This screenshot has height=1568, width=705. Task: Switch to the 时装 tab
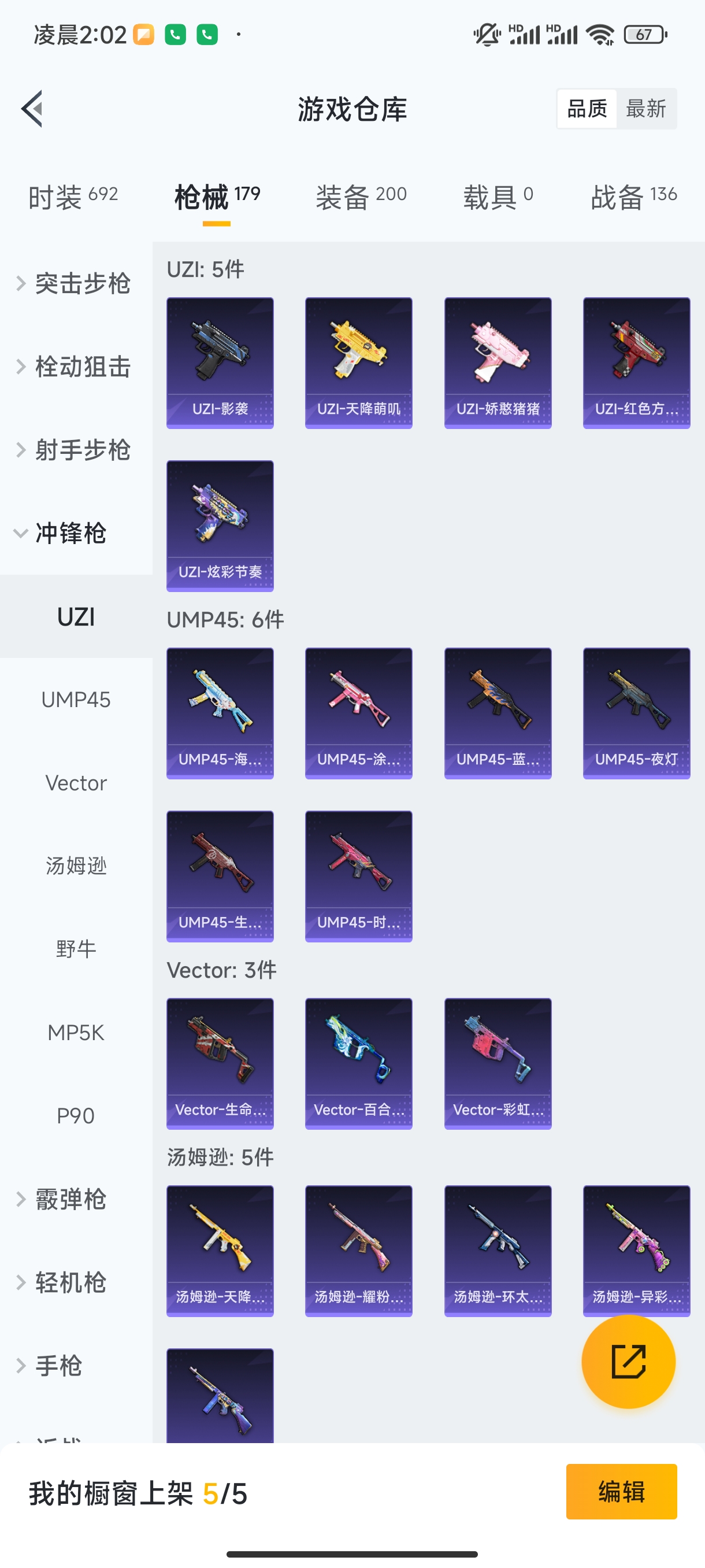pos(73,197)
